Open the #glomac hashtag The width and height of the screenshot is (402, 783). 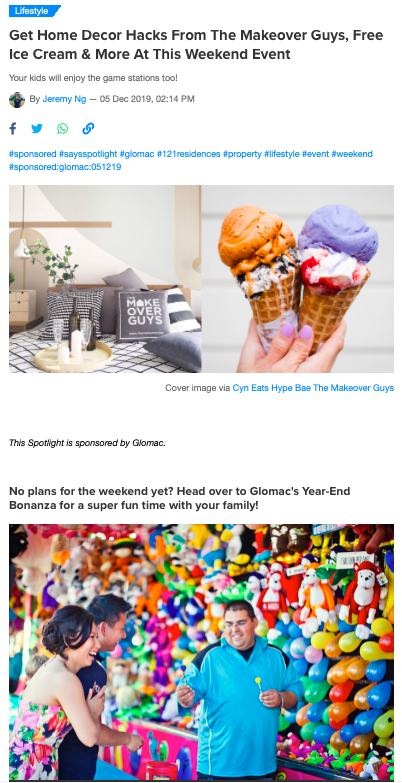coord(137,154)
